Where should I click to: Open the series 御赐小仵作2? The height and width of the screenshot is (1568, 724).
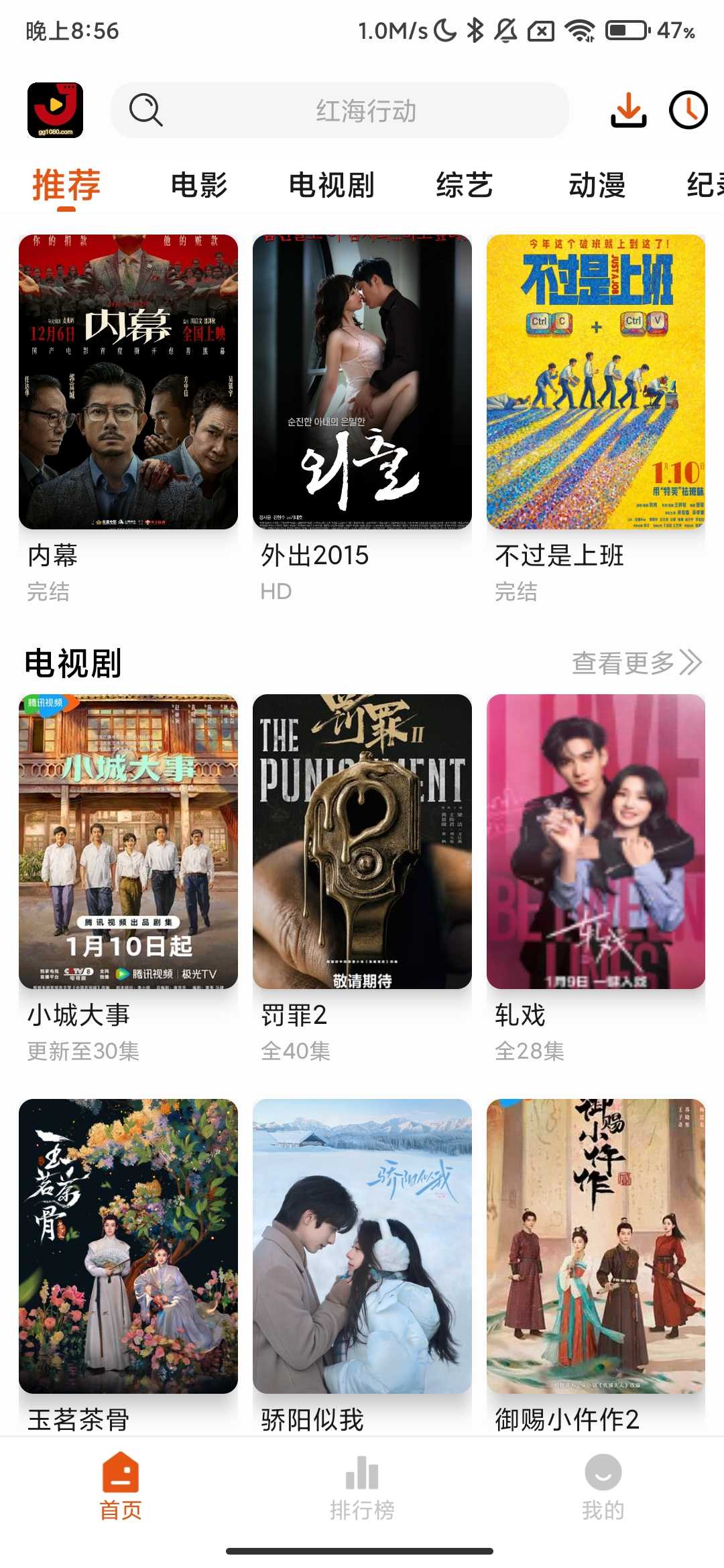(x=596, y=1246)
